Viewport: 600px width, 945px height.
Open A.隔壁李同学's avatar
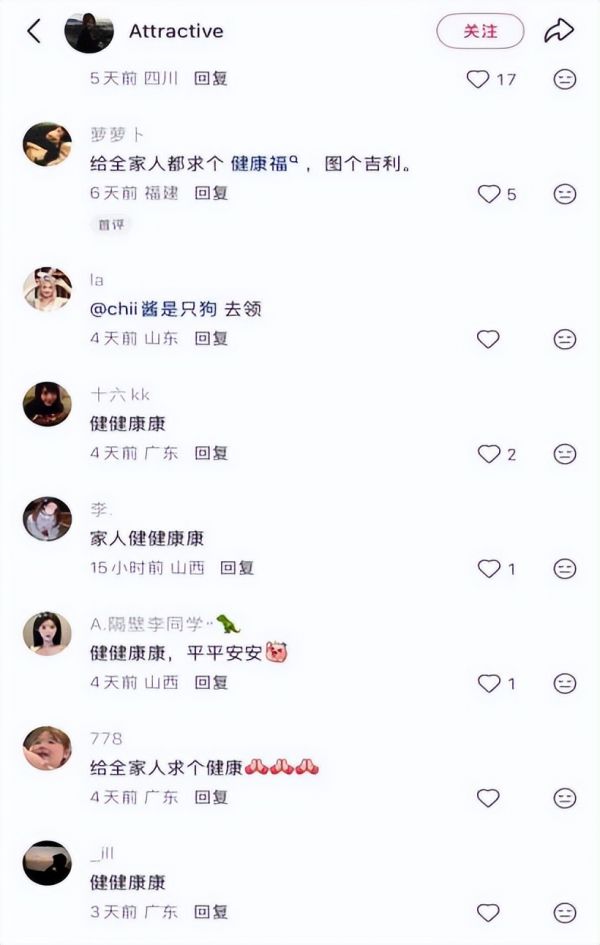(47, 634)
